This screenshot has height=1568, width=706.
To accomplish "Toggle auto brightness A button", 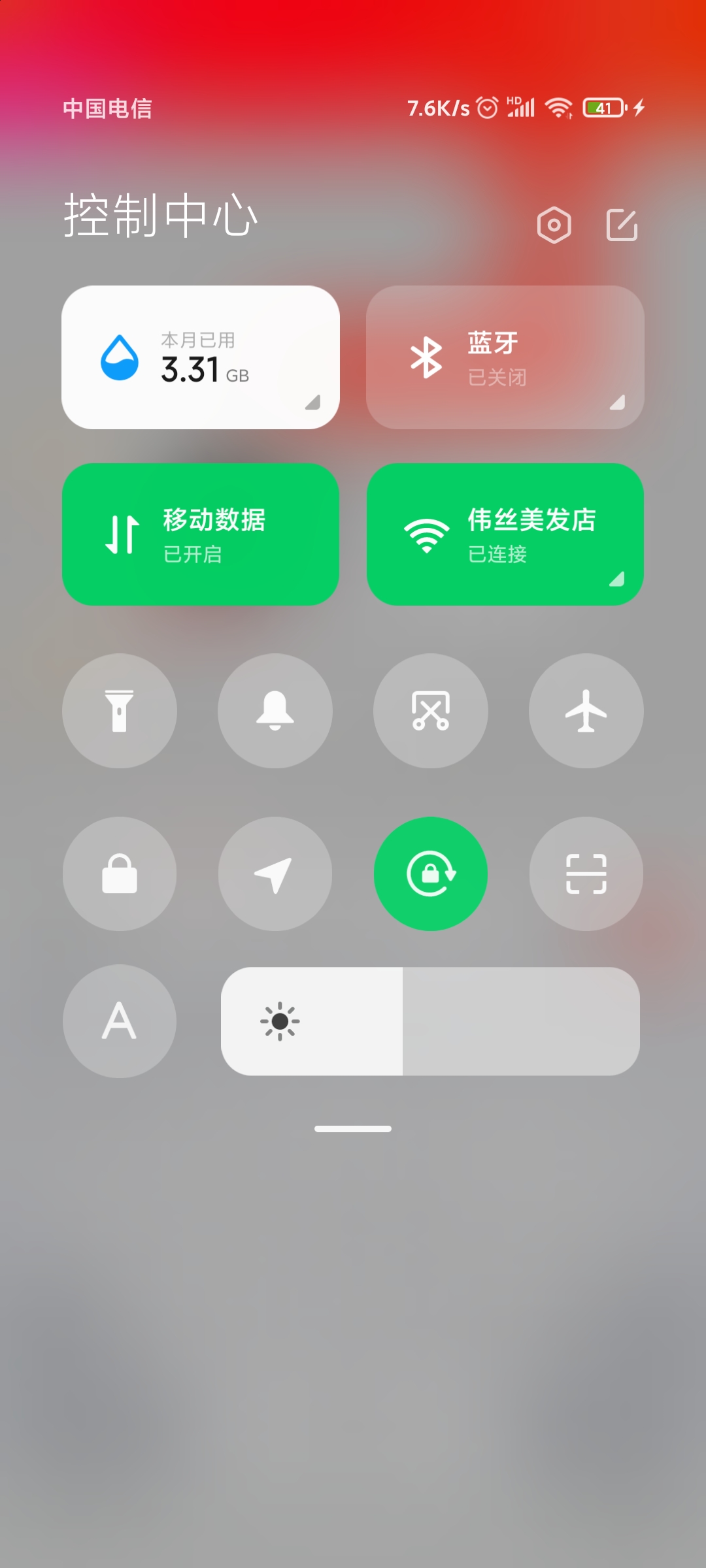I will [x=120, y=1021].
